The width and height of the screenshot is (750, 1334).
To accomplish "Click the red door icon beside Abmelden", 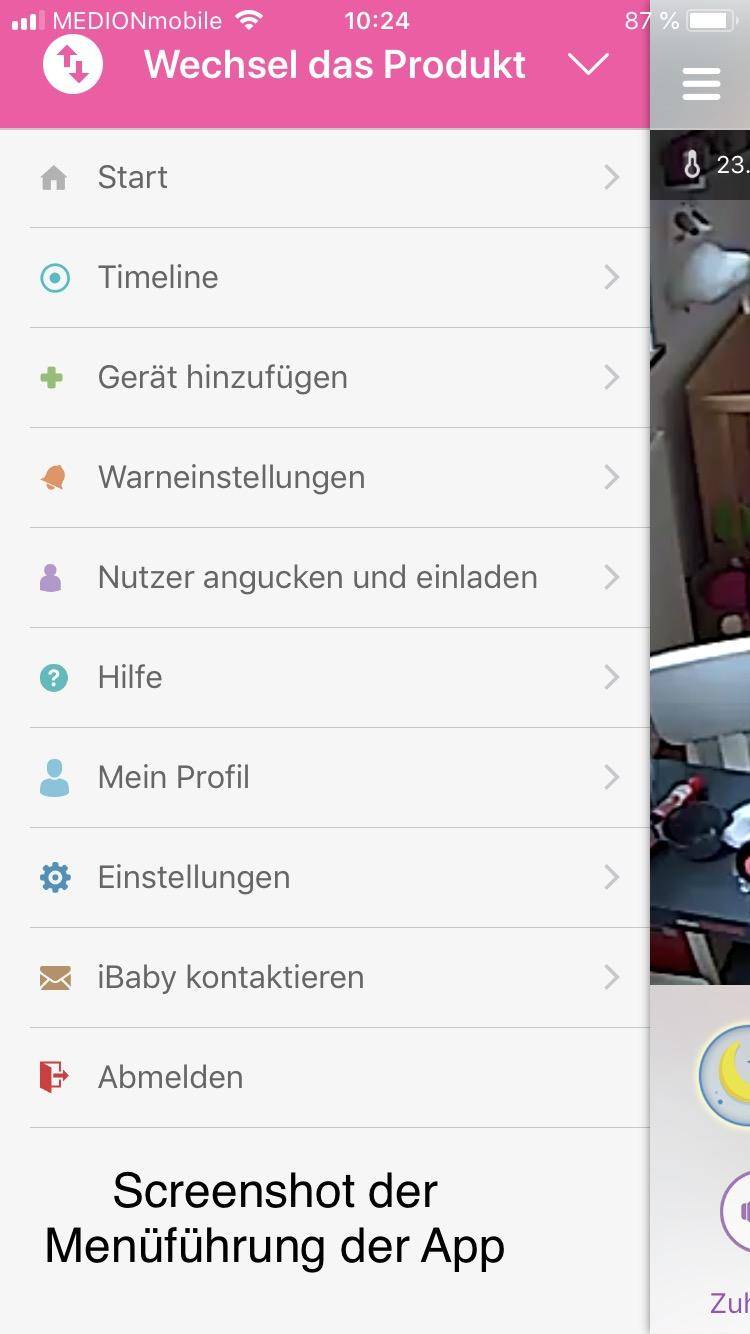I will [x=54, y=1077].
